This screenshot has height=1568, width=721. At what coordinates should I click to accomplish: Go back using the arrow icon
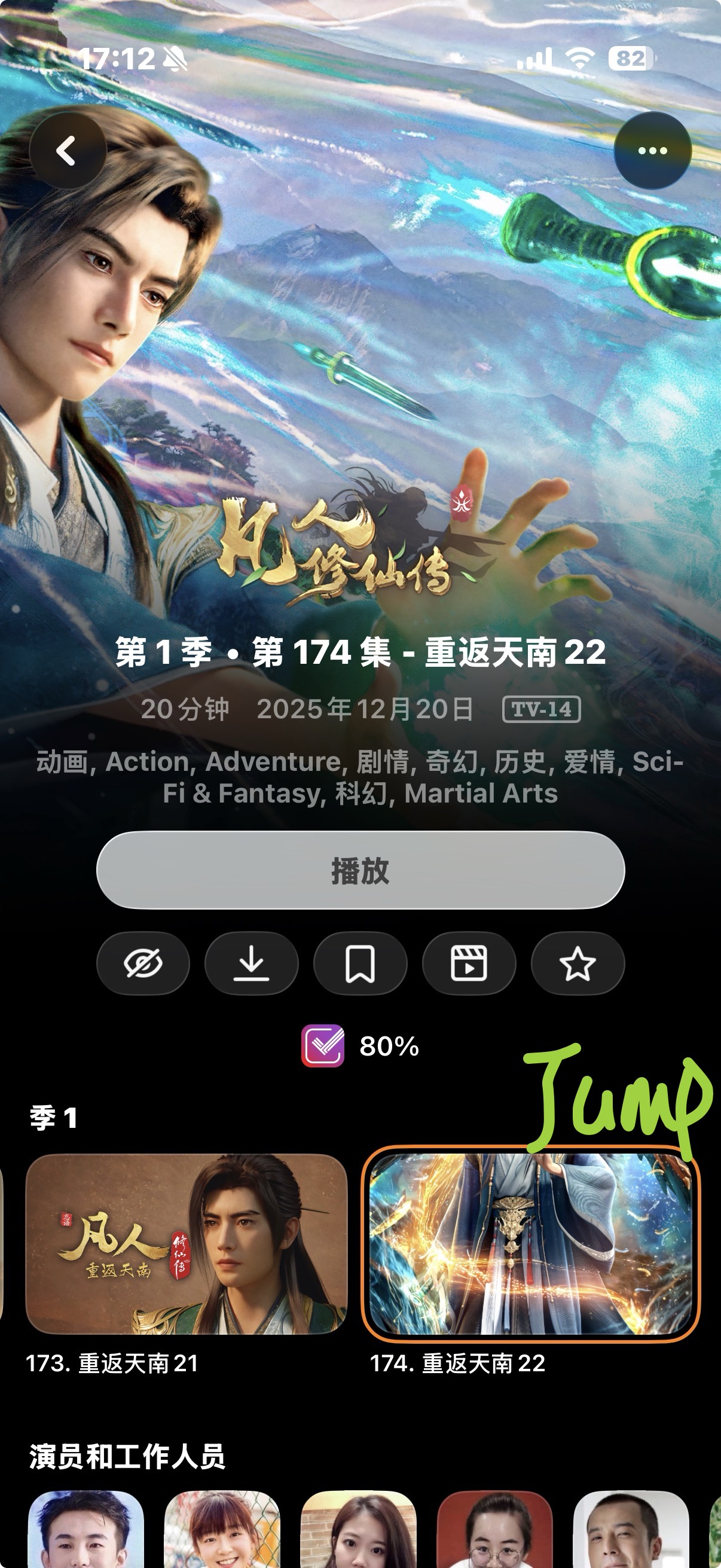[67, 150]
